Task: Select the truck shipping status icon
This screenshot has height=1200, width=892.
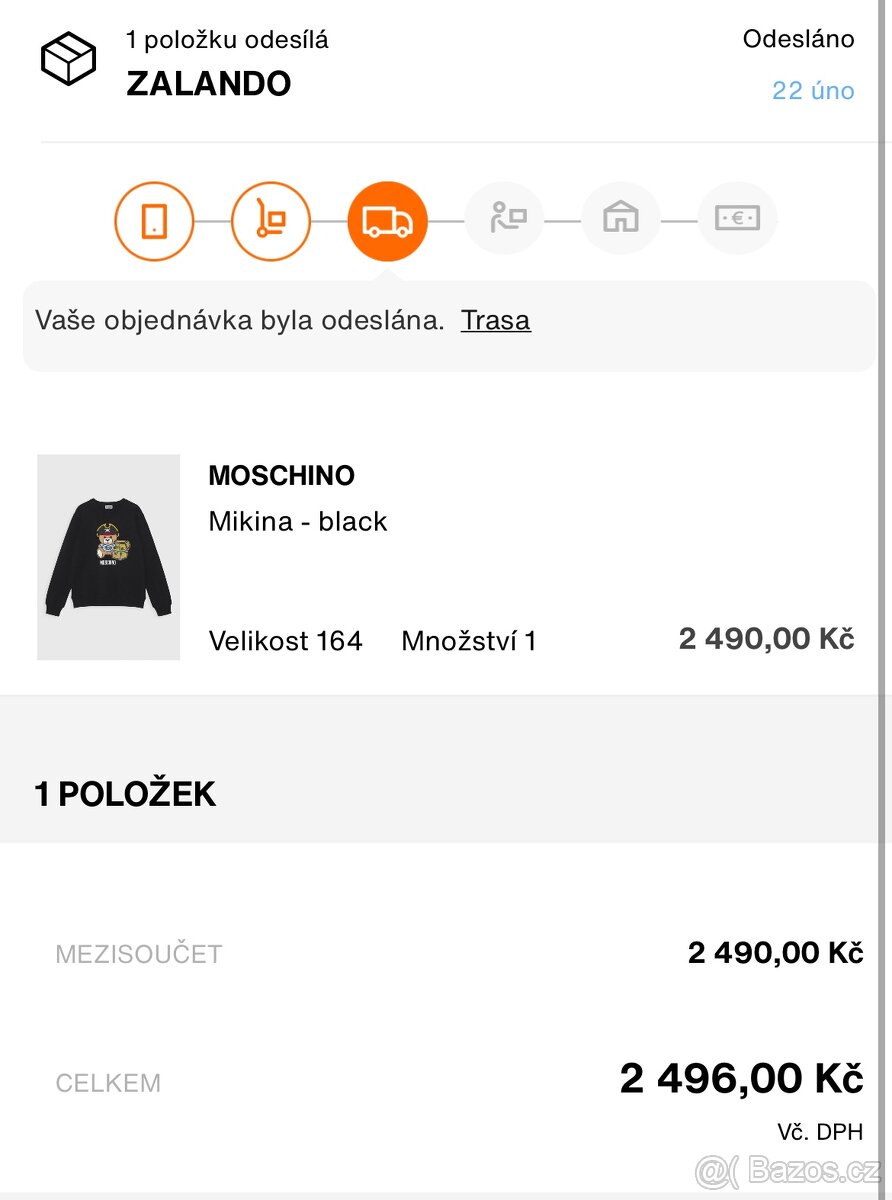Action: point(387,219)
